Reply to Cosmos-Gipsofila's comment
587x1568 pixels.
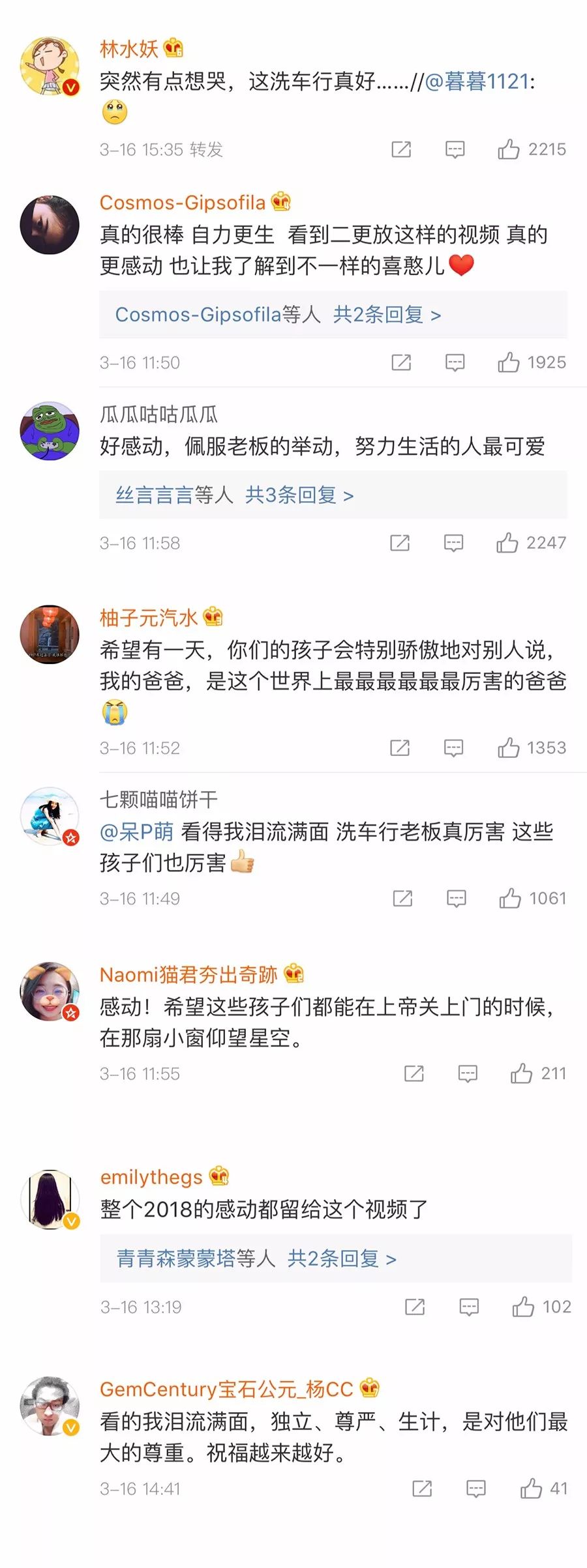pos(455,362)
